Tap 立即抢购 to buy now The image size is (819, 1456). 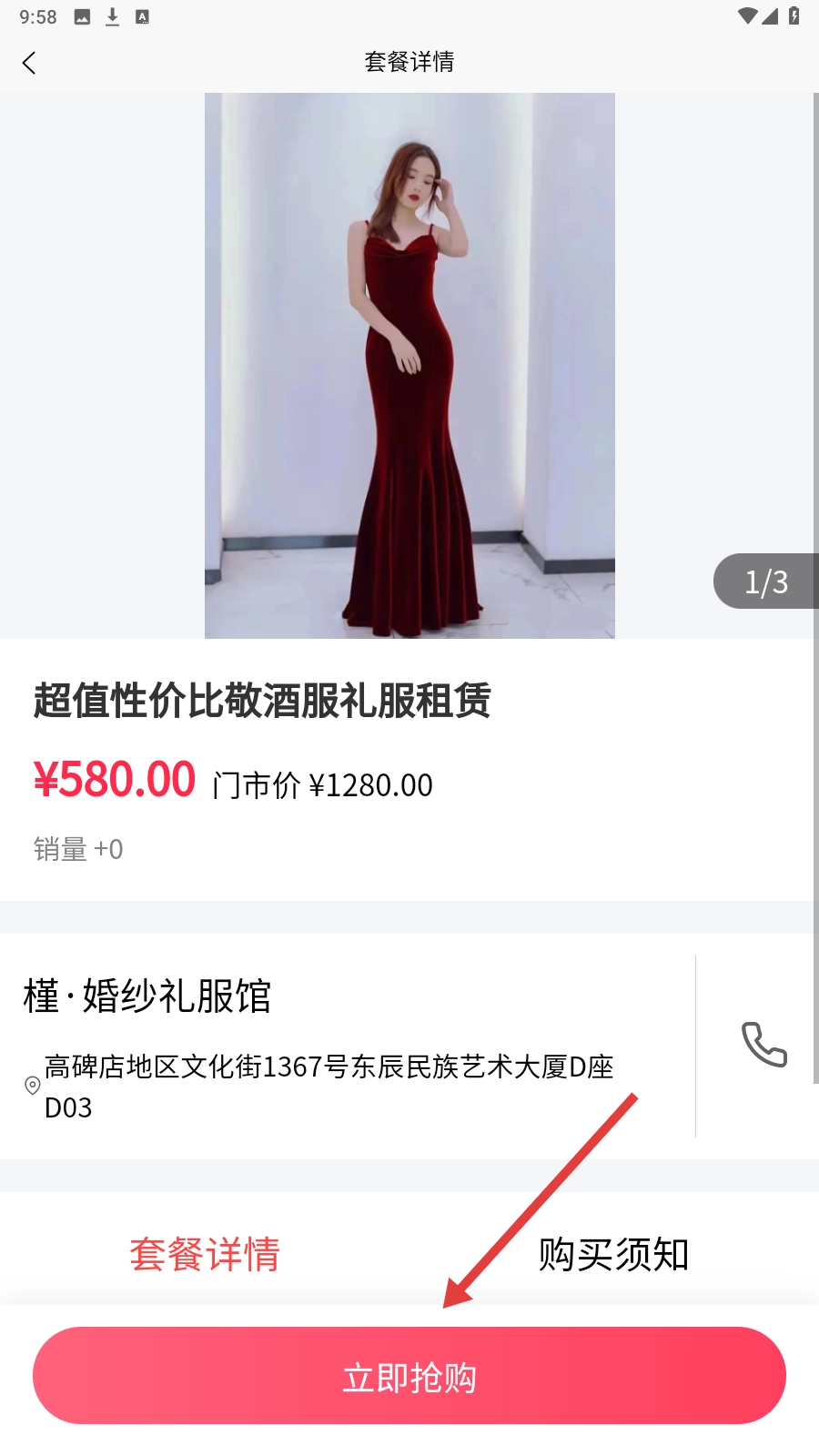tap(409, 1376)
